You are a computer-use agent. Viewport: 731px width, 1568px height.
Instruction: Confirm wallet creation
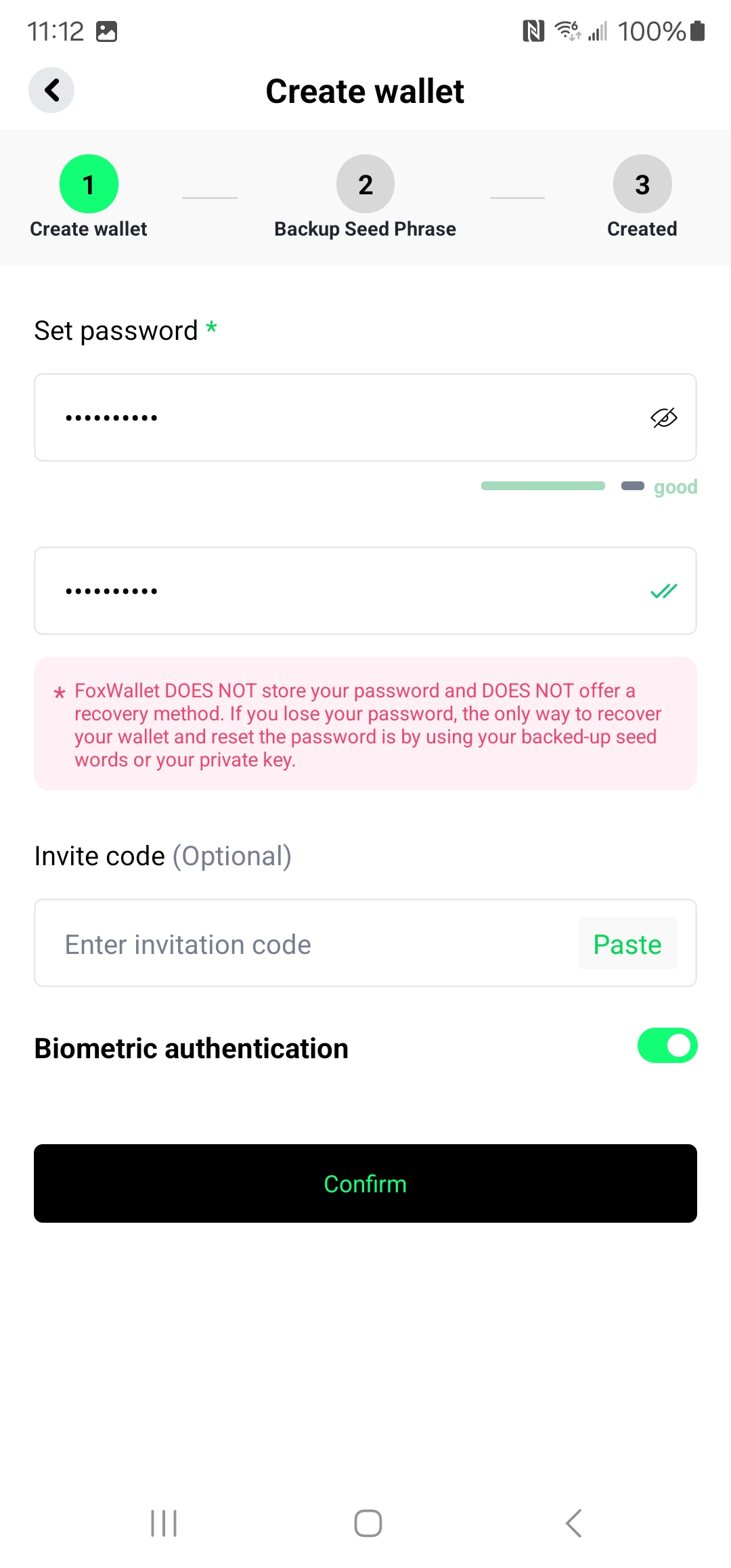coord(365,1183)
